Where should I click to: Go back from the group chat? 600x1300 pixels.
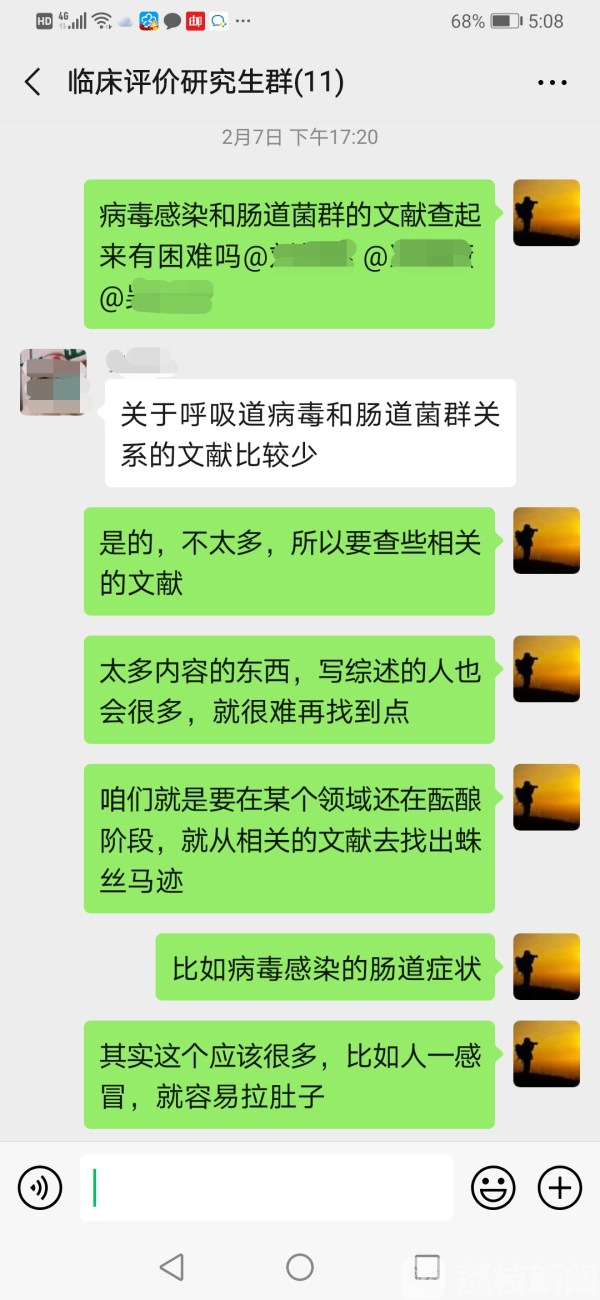tap(33, 82)
